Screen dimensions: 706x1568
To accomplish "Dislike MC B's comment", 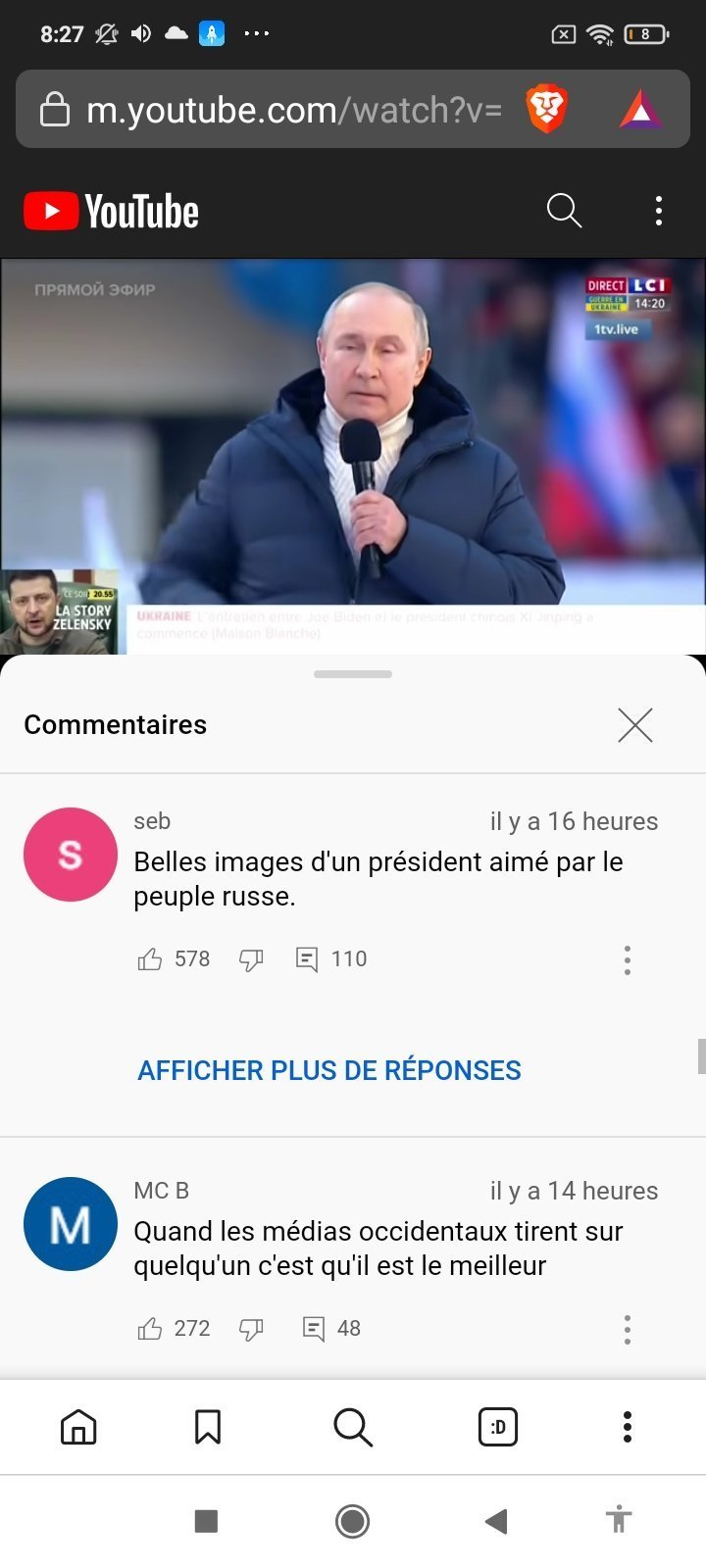I will [252, 1329].
